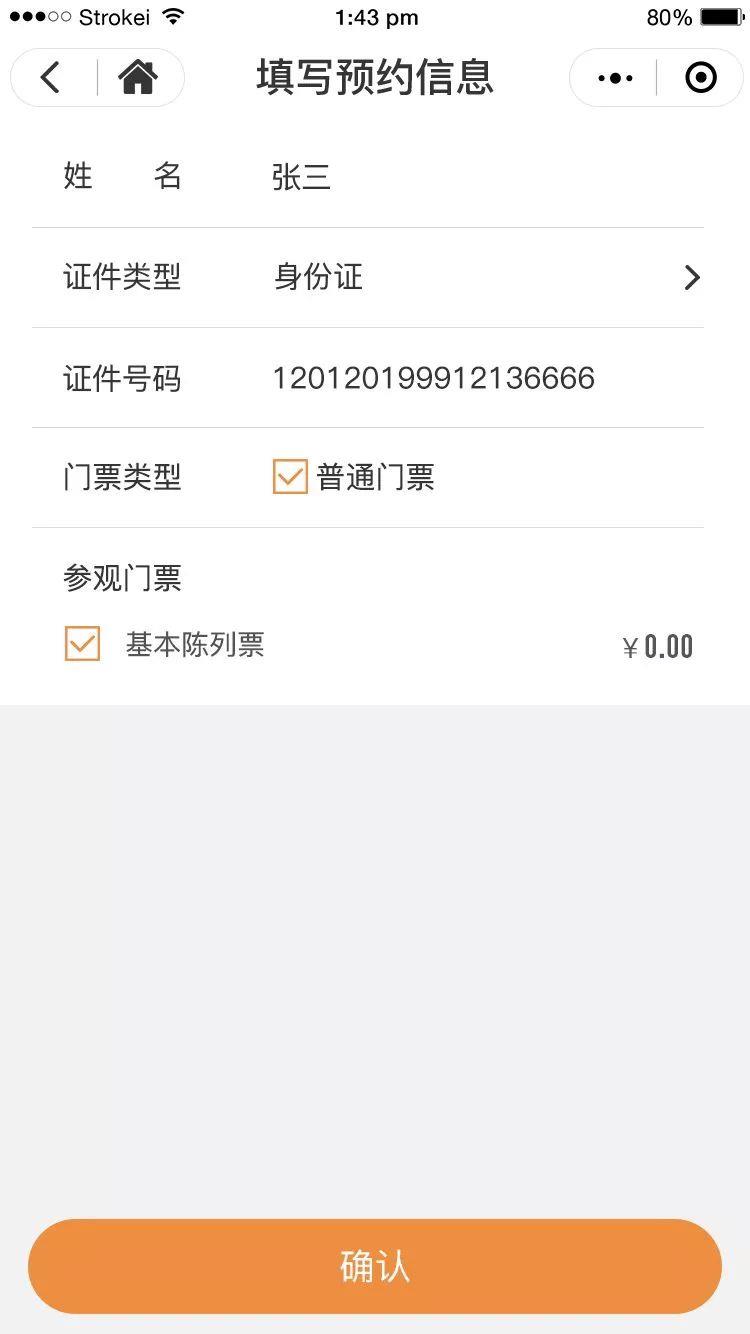
Task: Open the three-dot more options menu
Action: point(615,78)
